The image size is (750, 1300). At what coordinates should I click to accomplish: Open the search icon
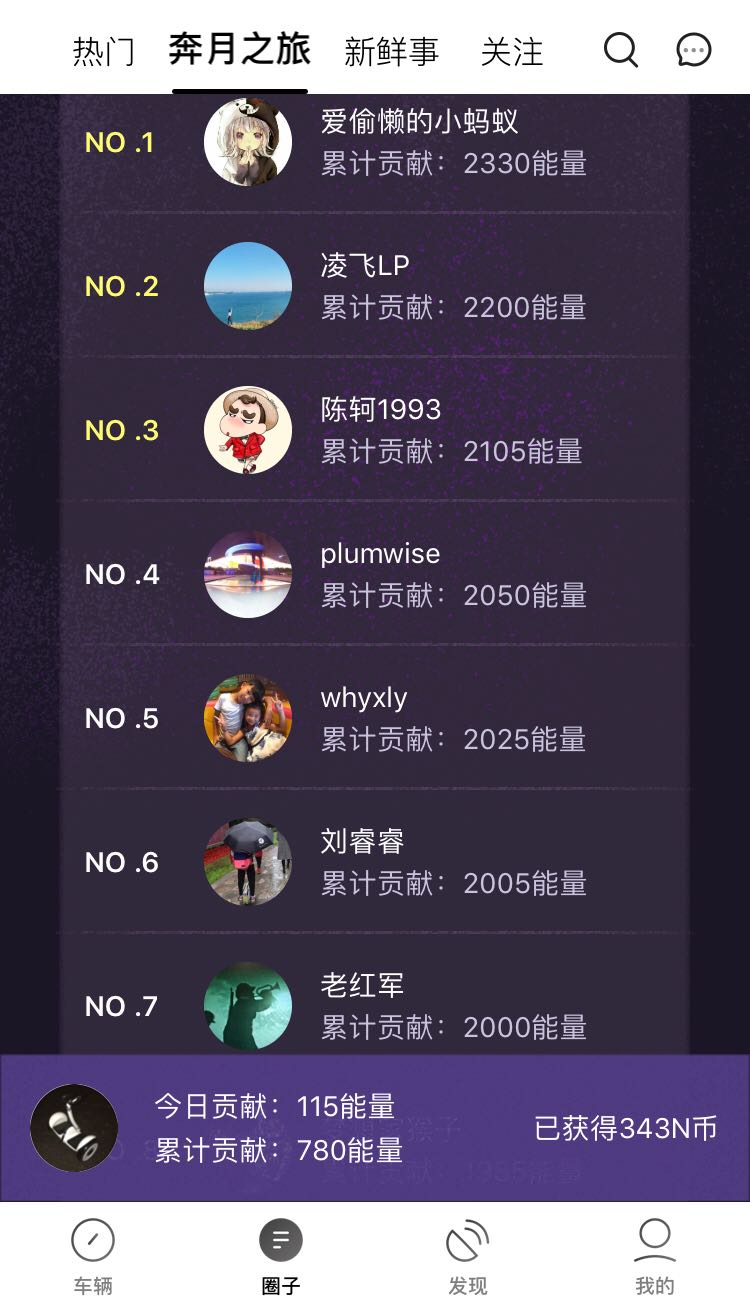pyautogui.click(x=620, y=50)
